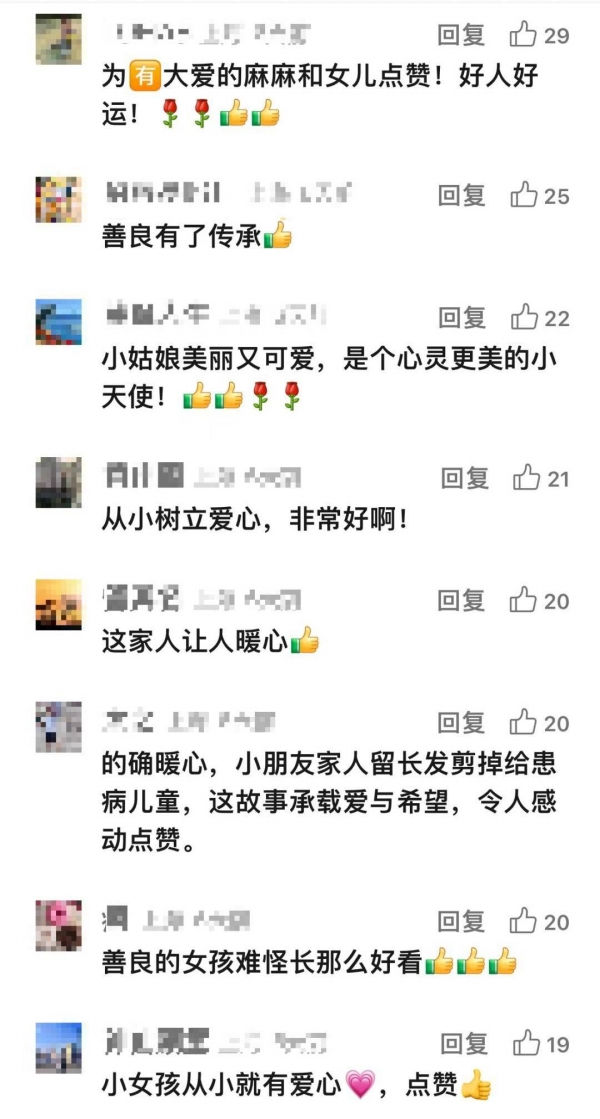
Task: Like the comment '从小树立爱心，非常好啊！'
Action: click(x=526, y=479)
